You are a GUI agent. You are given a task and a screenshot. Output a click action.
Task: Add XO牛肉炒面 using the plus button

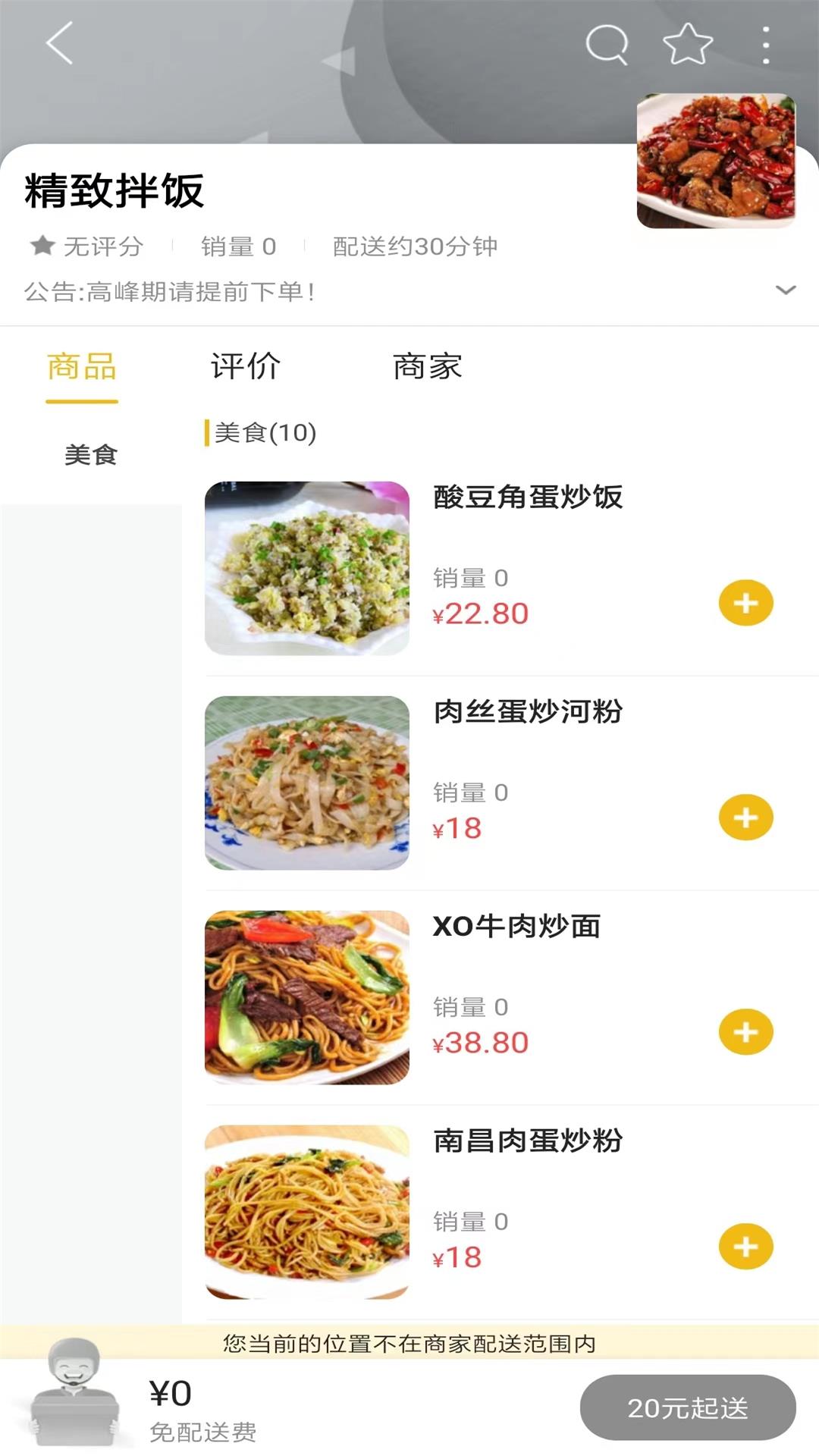[x=747, y=1030]
